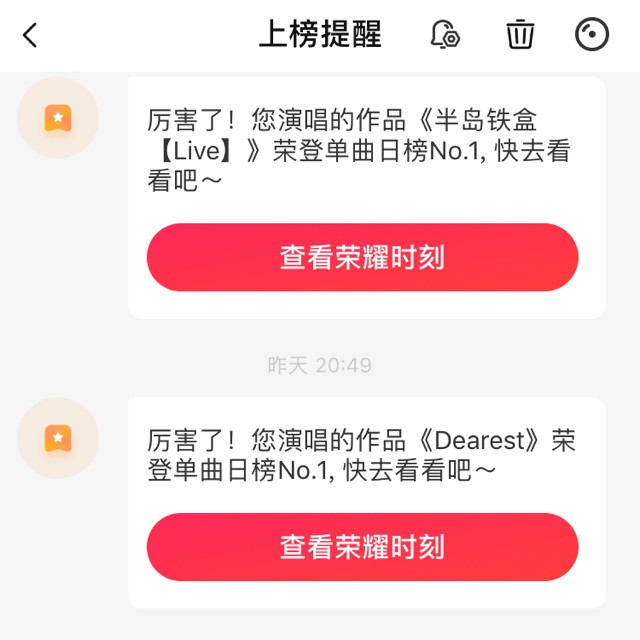Open the circular icon at the header's right end
The height and width of the screenshot is (640, 640).
tap(592, 35)
